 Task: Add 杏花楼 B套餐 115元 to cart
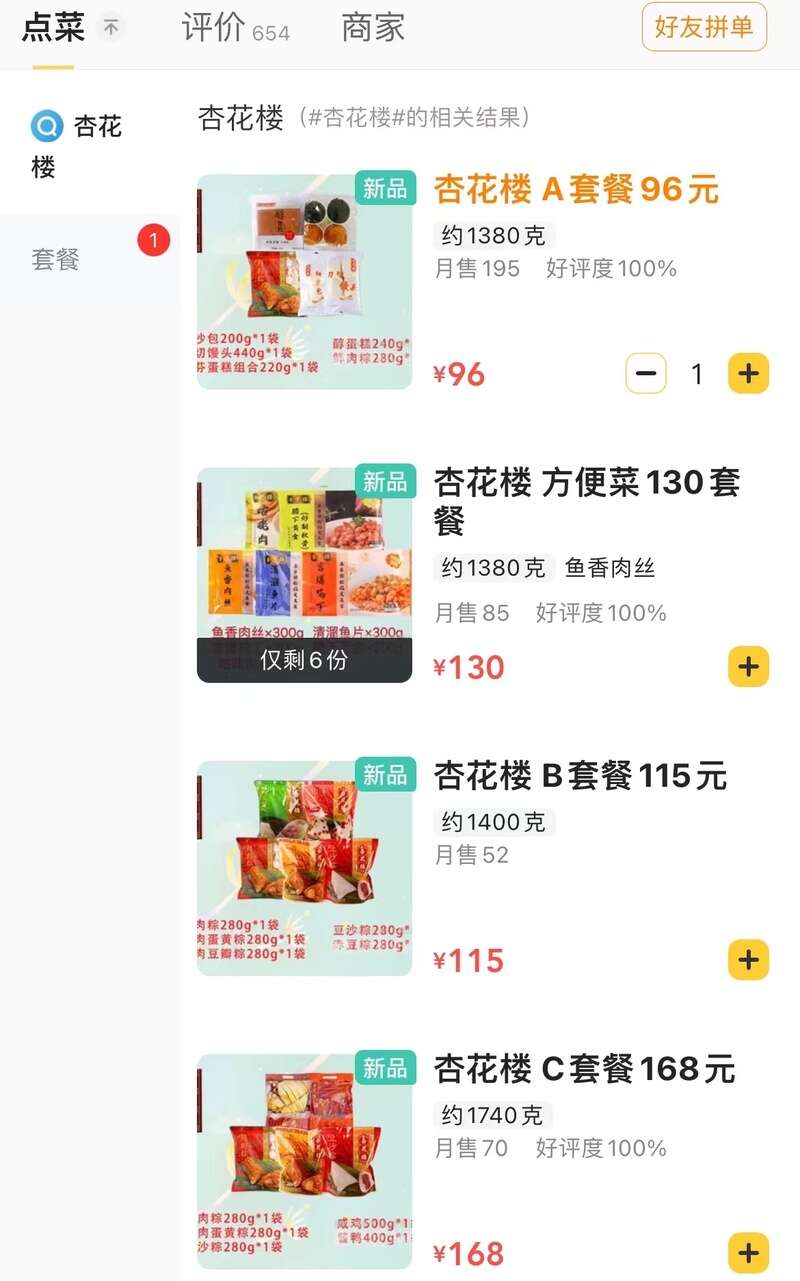pos(748,960)
